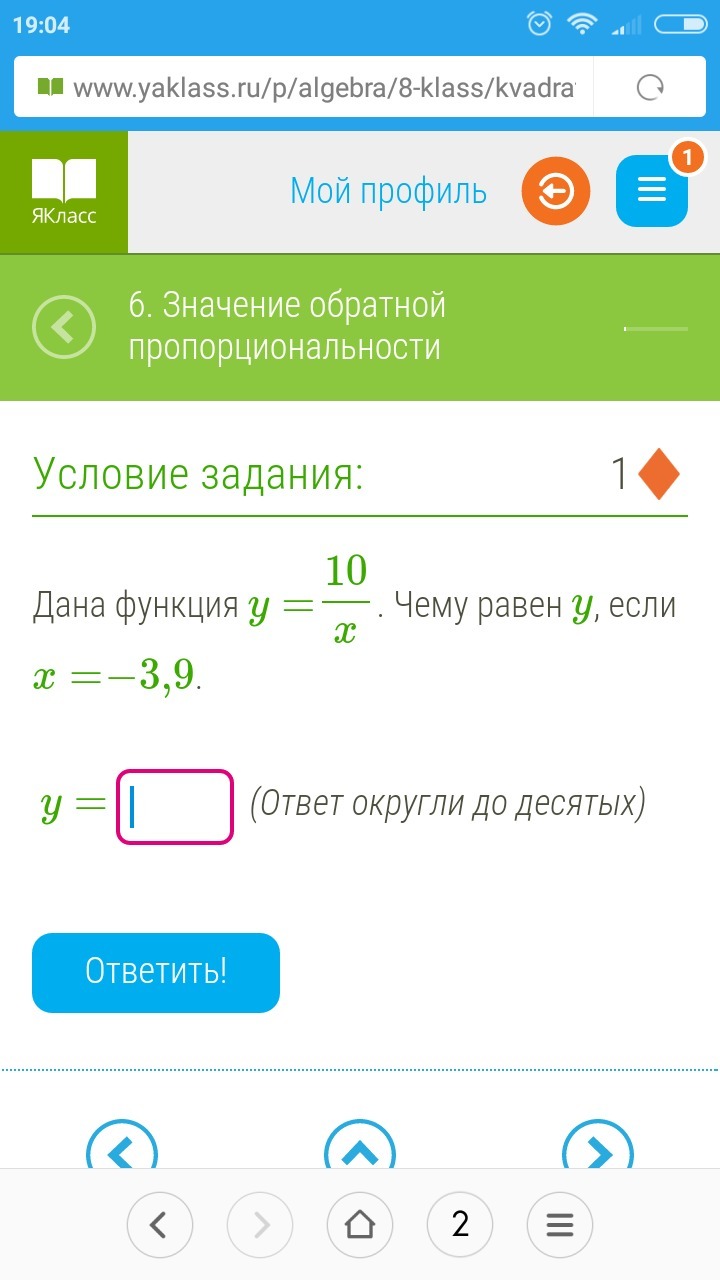This screenshot has height=1280, width=720.
Task: Go to the next task arrow
Action: 598,1150
